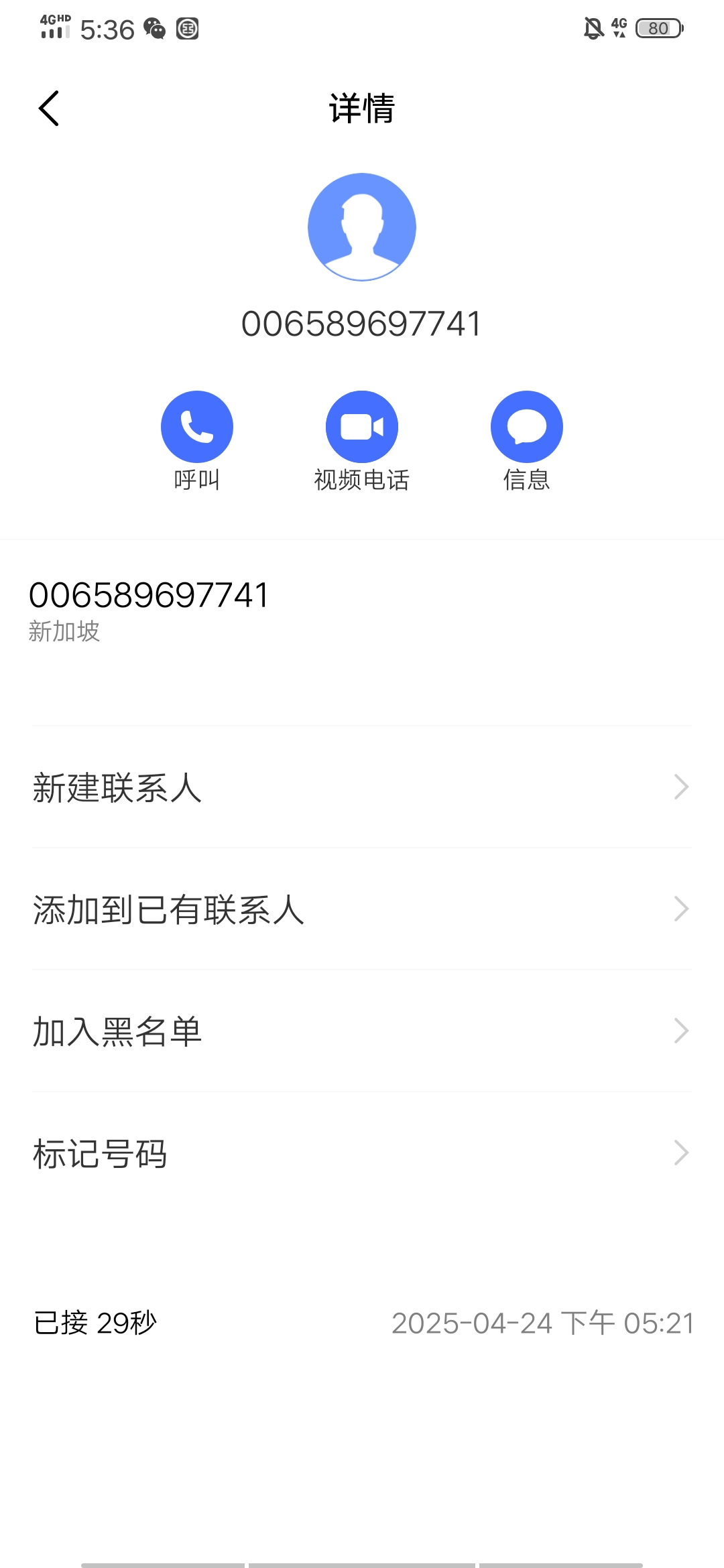Call the number via 呼叫 button
This screenshot has height=1568, width=724.
[197, 427]
